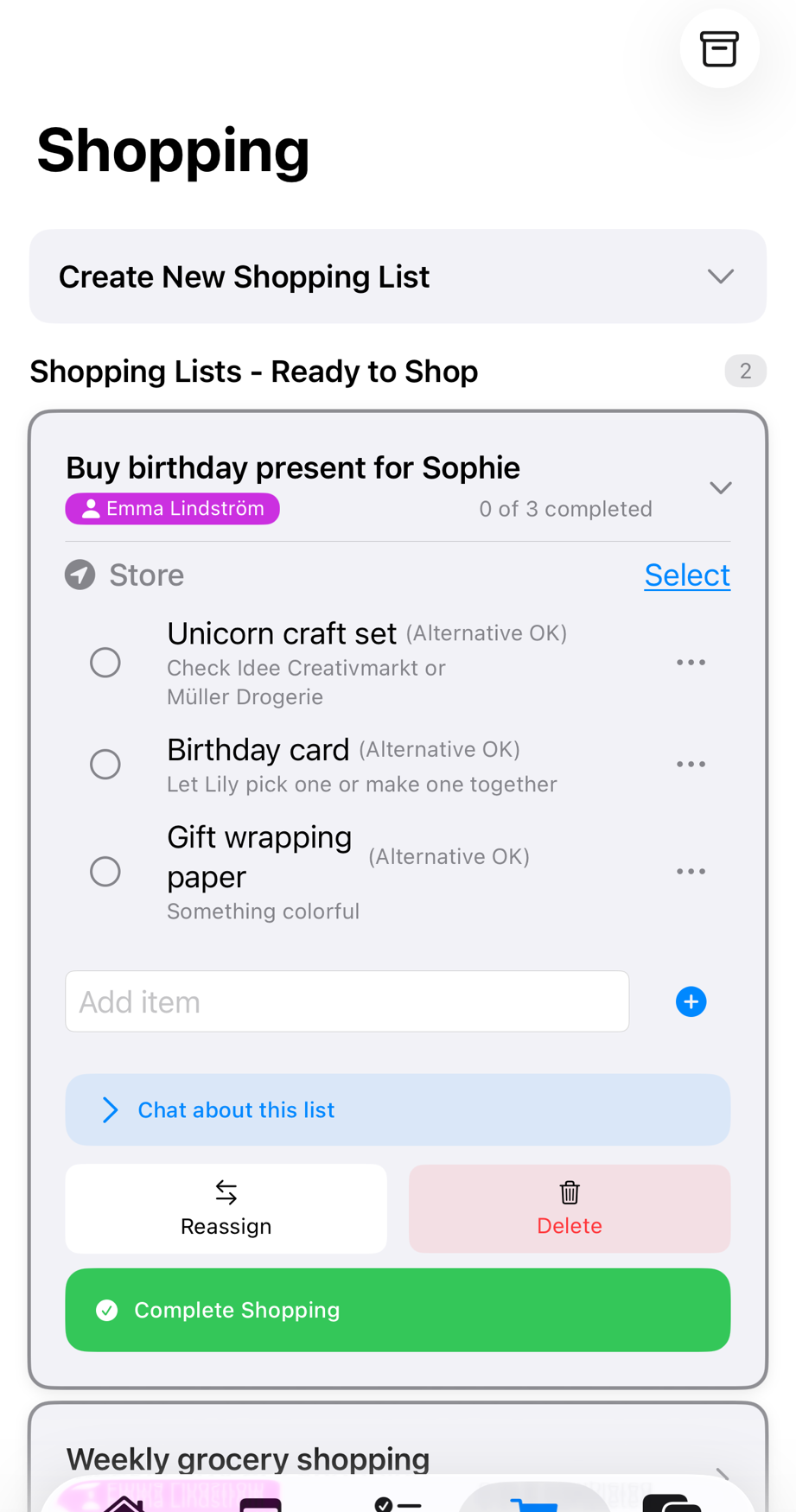Tap the Select store link
Screen dimensions: 796x1512
coord(686,575)
